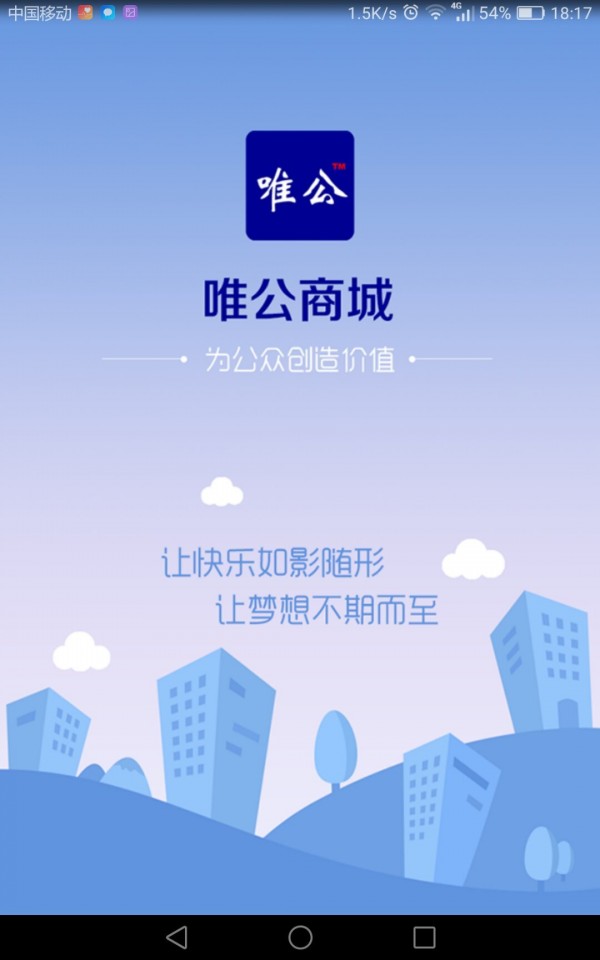Open the recent apps view
This screenshot has width=600, height=960.
424,937
